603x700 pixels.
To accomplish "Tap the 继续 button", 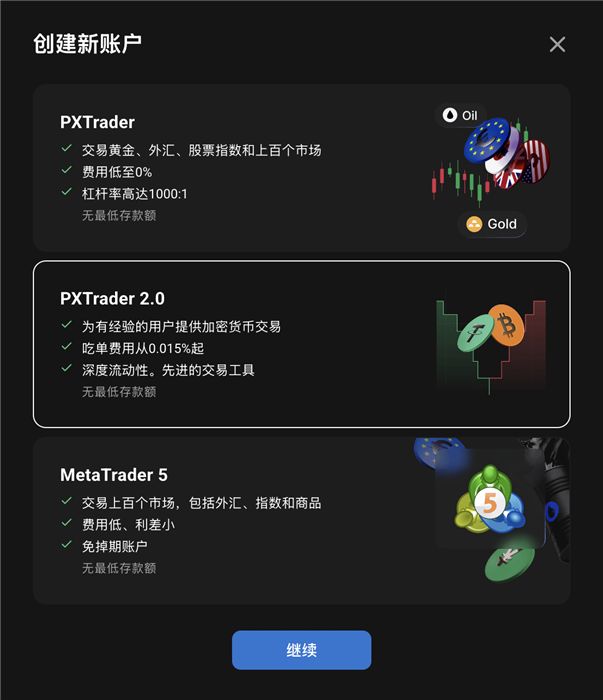I will tap(301, 650).
